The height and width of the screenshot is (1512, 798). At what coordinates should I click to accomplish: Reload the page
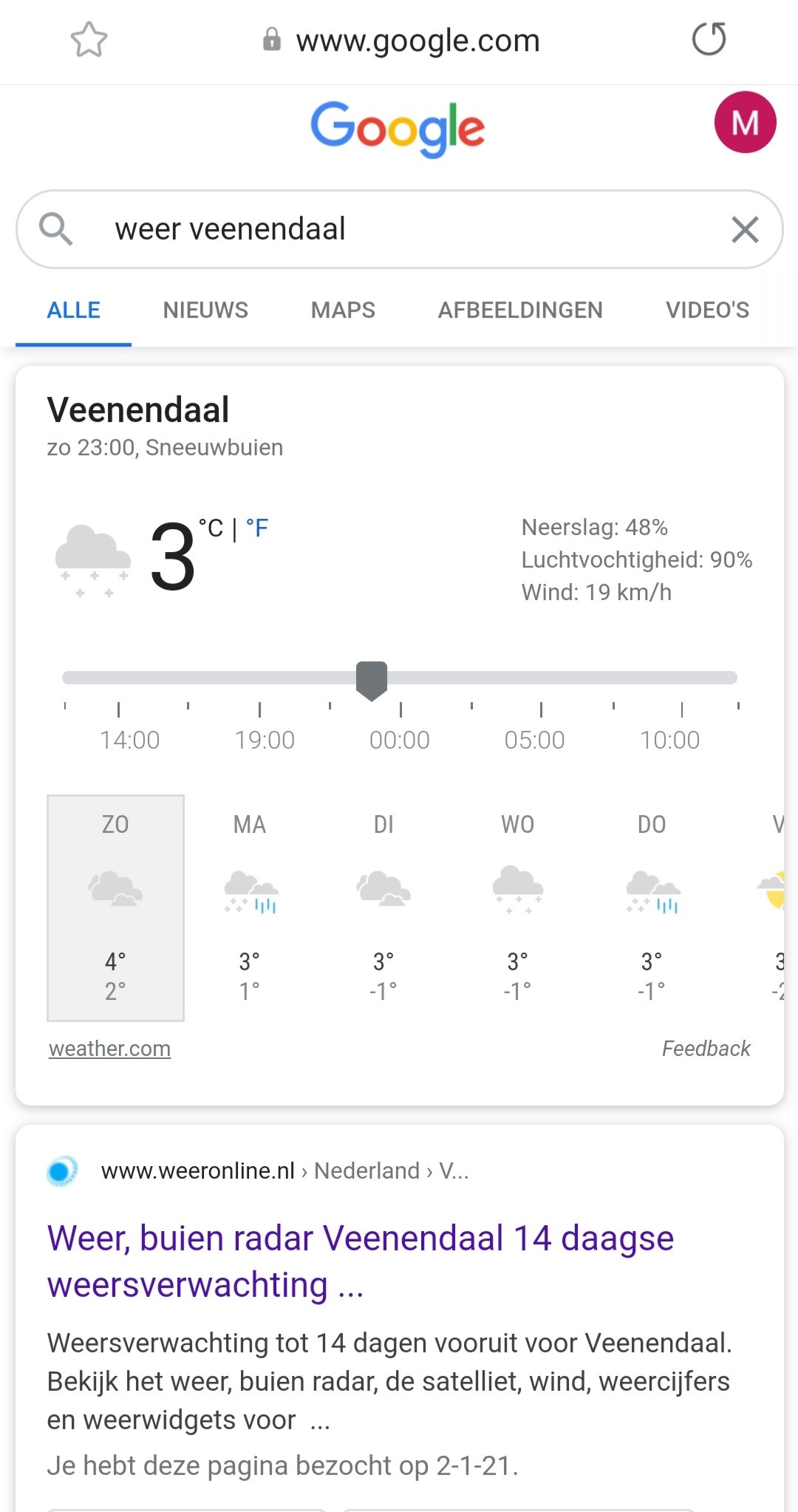(x=709, y=40)
